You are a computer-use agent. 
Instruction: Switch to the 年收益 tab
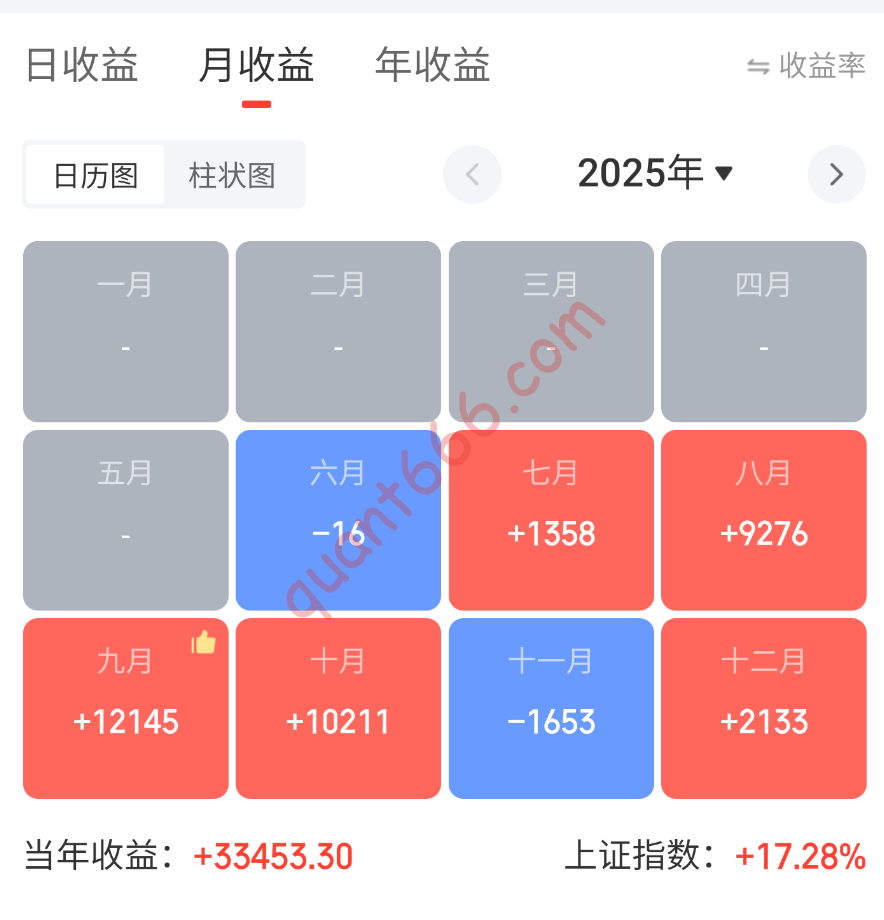click(432, 66)
